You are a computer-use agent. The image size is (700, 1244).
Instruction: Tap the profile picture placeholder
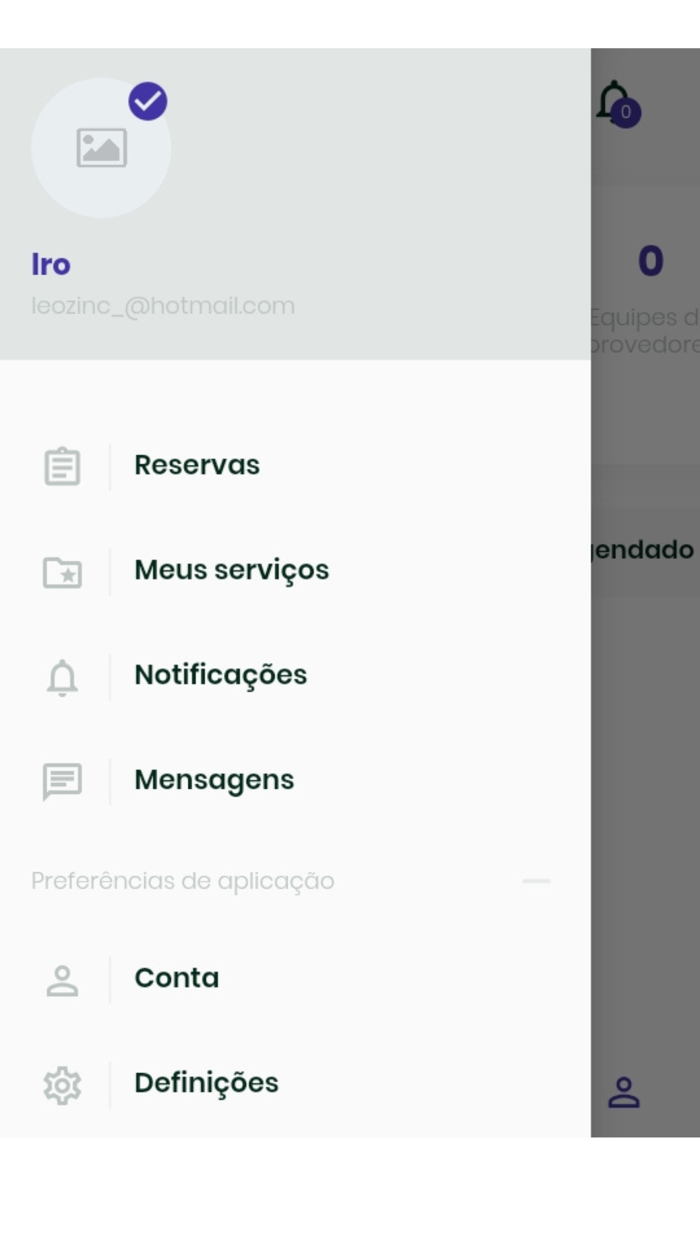[101, 148]
